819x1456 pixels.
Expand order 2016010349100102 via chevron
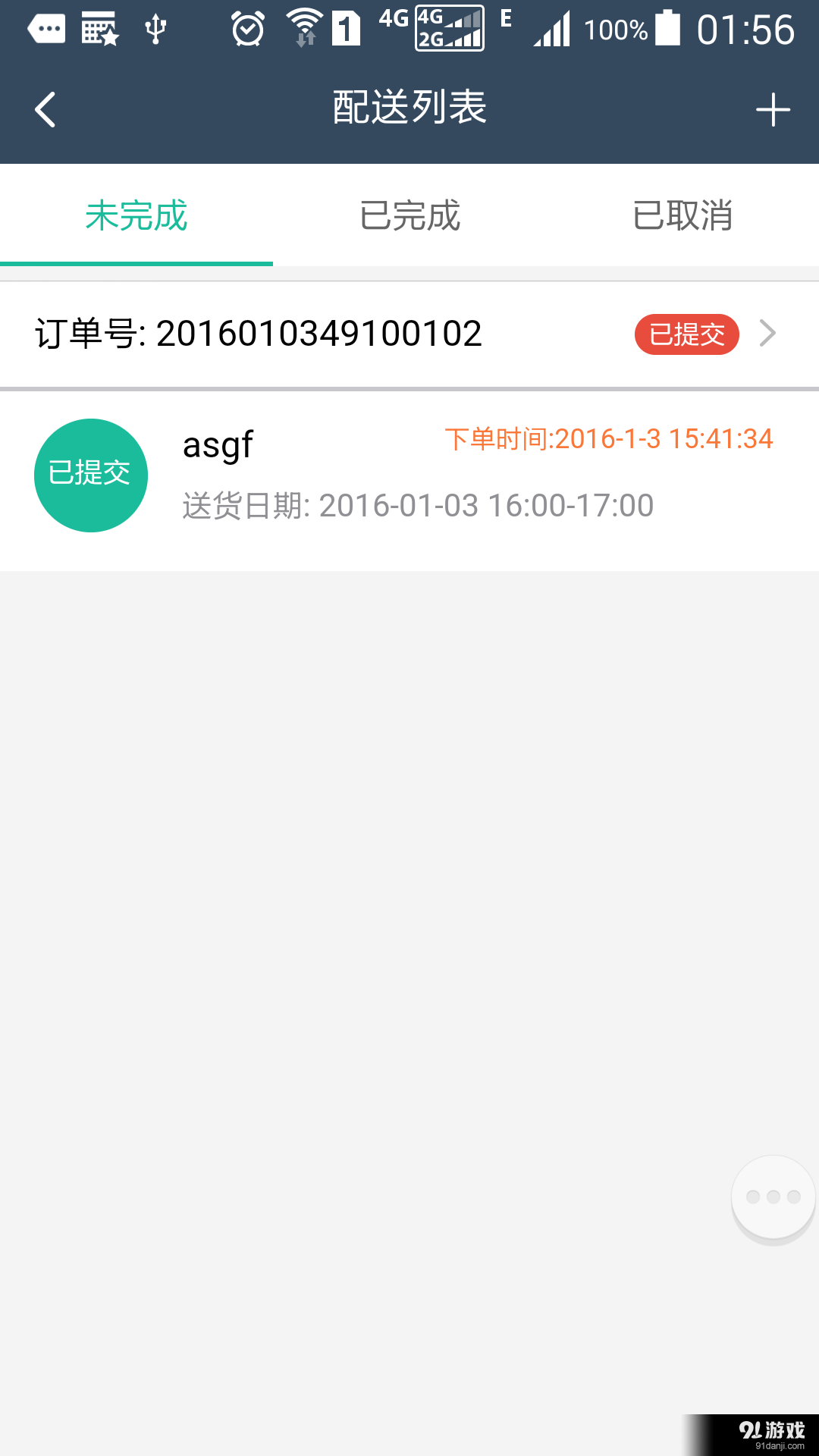click(768, 334)
